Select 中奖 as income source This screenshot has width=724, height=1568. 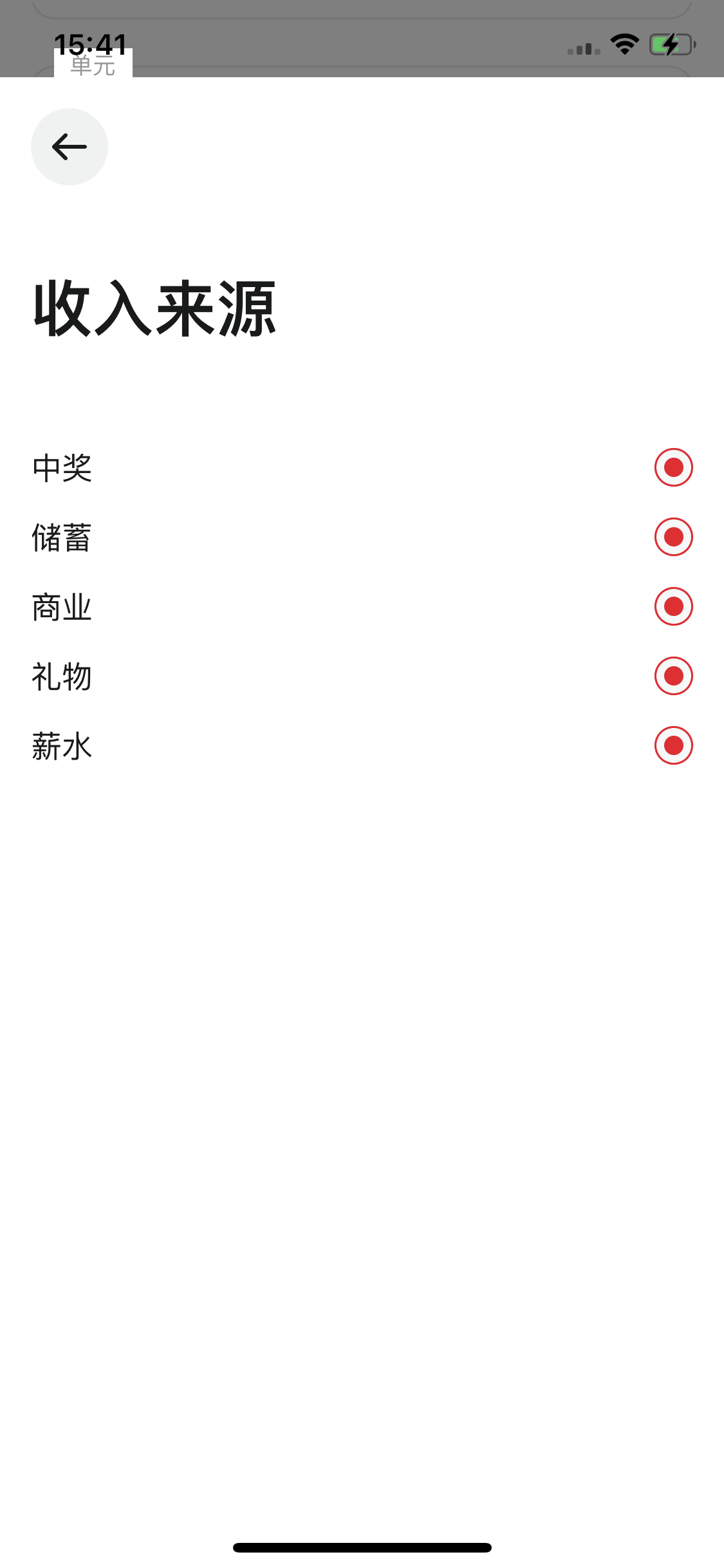673,467
